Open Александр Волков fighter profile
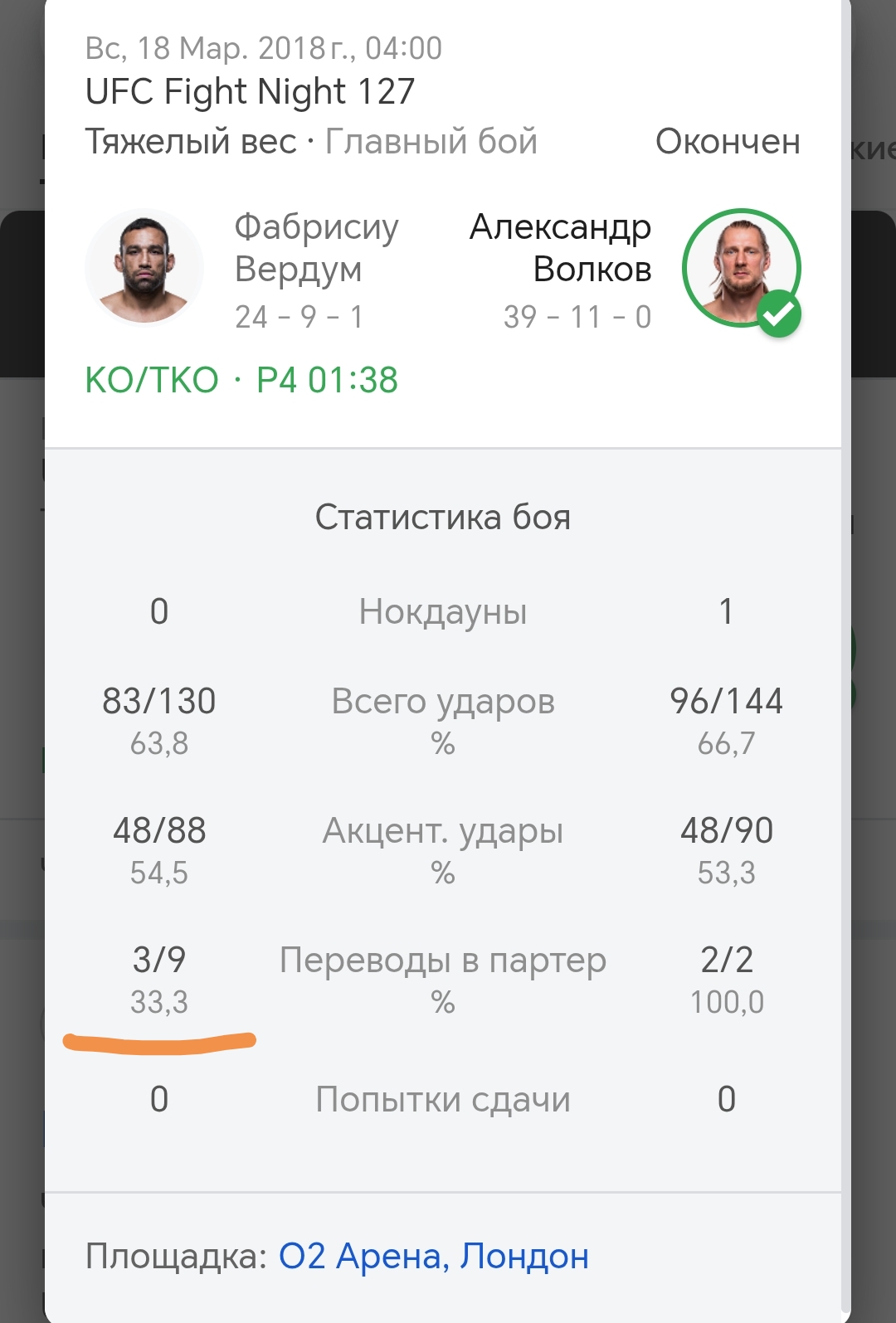 click(x=561, y=248)
